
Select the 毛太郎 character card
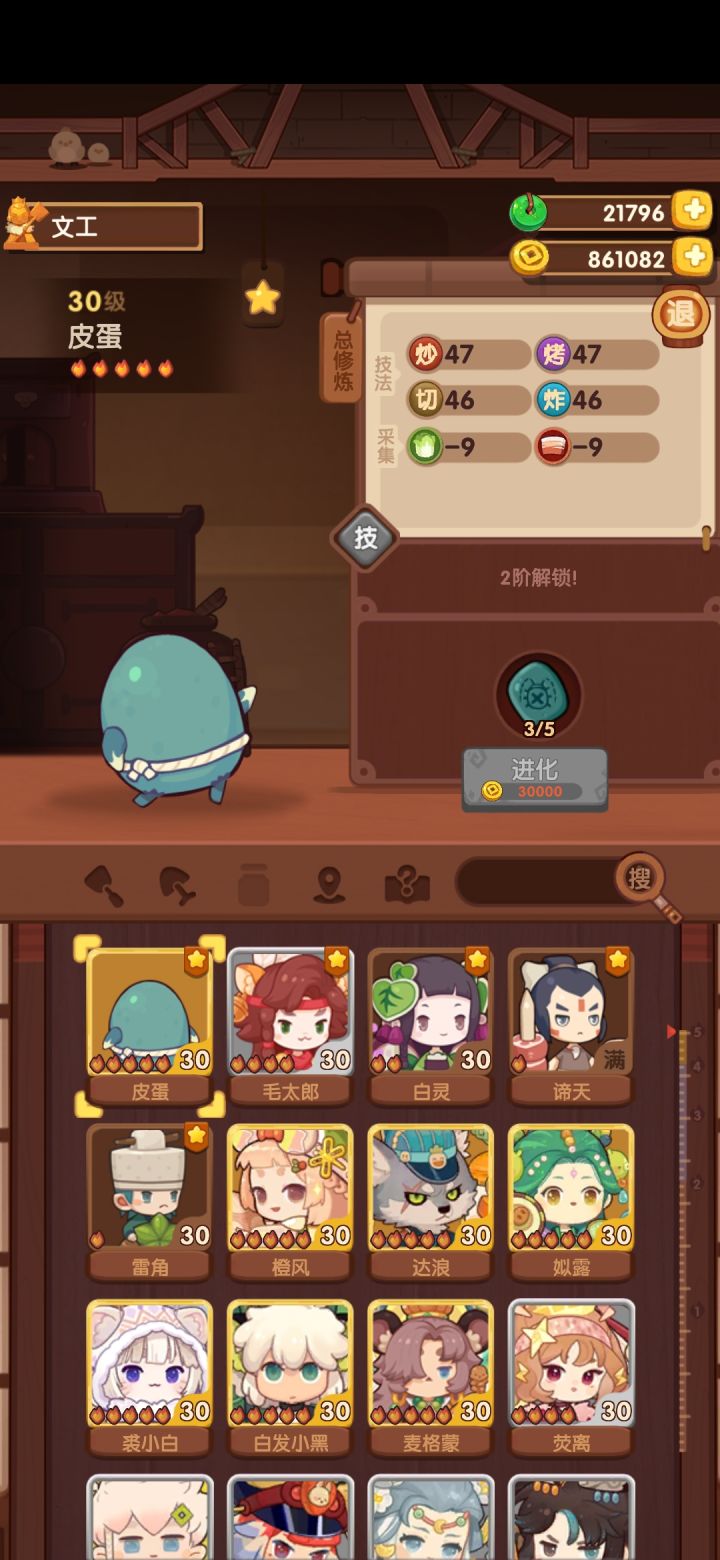point(290,1026)
